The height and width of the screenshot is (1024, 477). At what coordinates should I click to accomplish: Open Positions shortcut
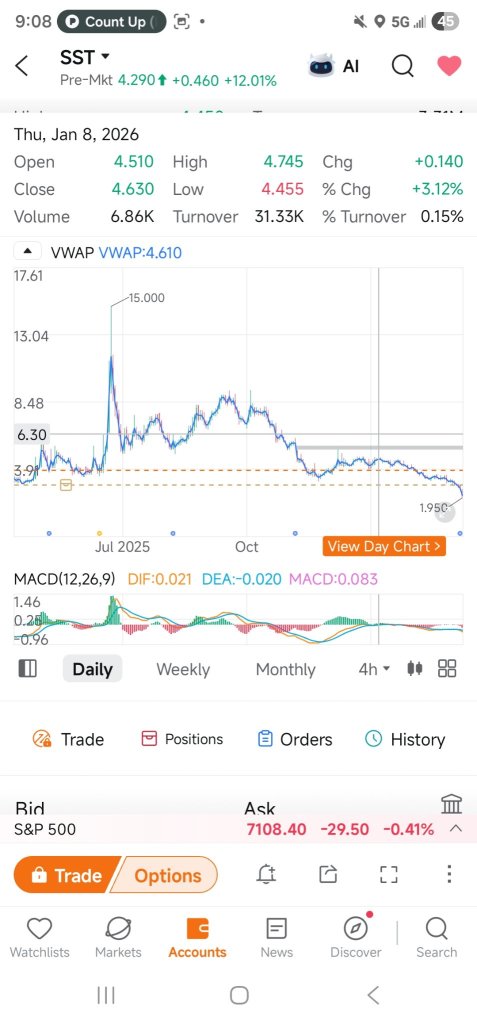[x=182, y=739]
